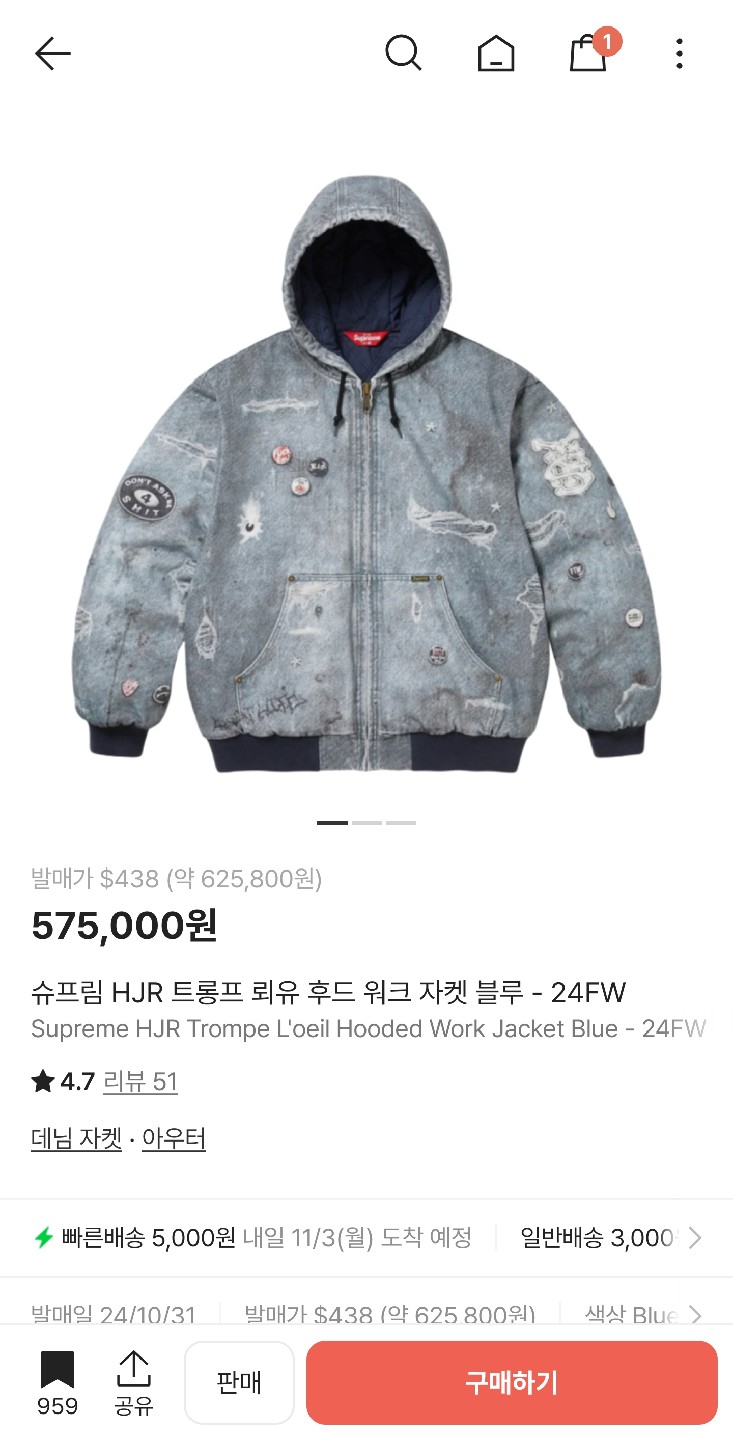Select the second image carousel dot
Image resolution: width=733 pixels, height=1440 pixels.
point(366,822)
